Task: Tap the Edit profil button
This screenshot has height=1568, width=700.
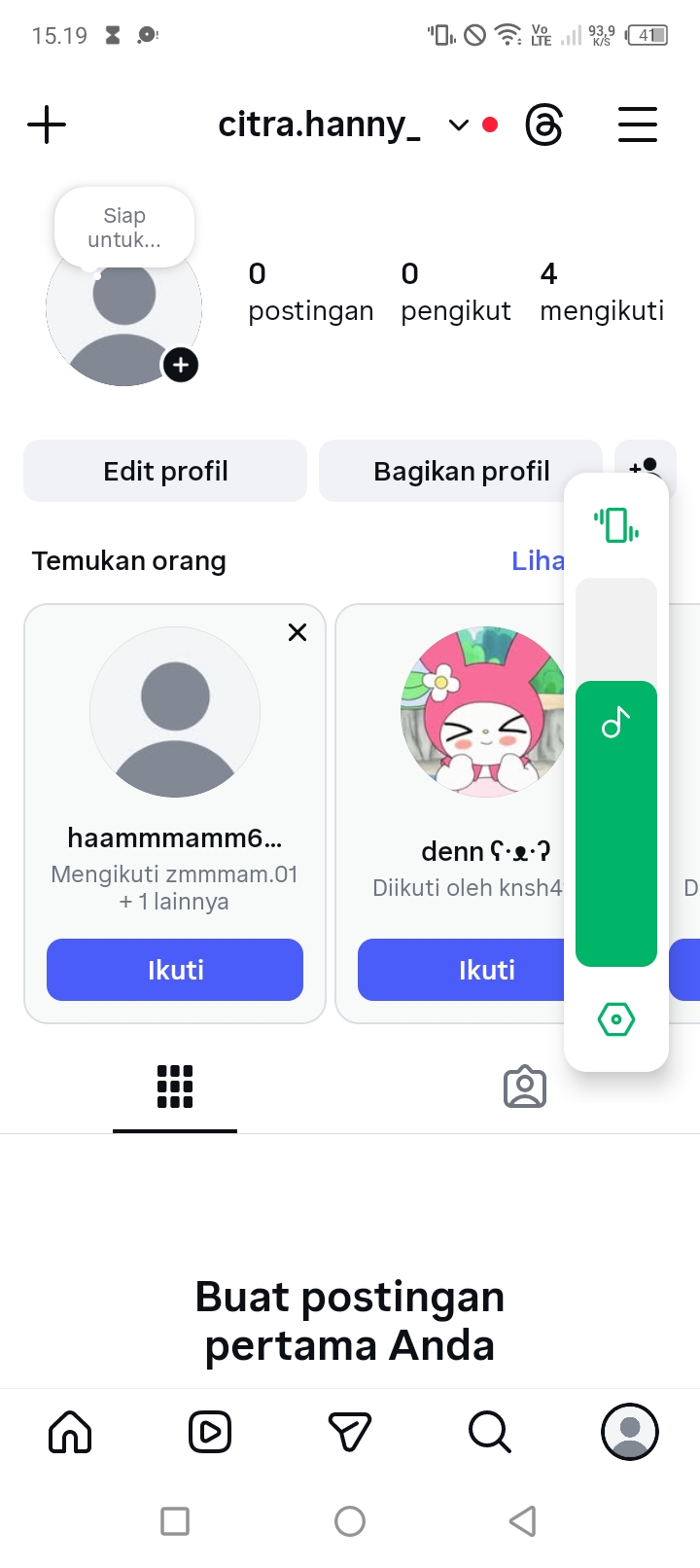Action: coord(165,471)
